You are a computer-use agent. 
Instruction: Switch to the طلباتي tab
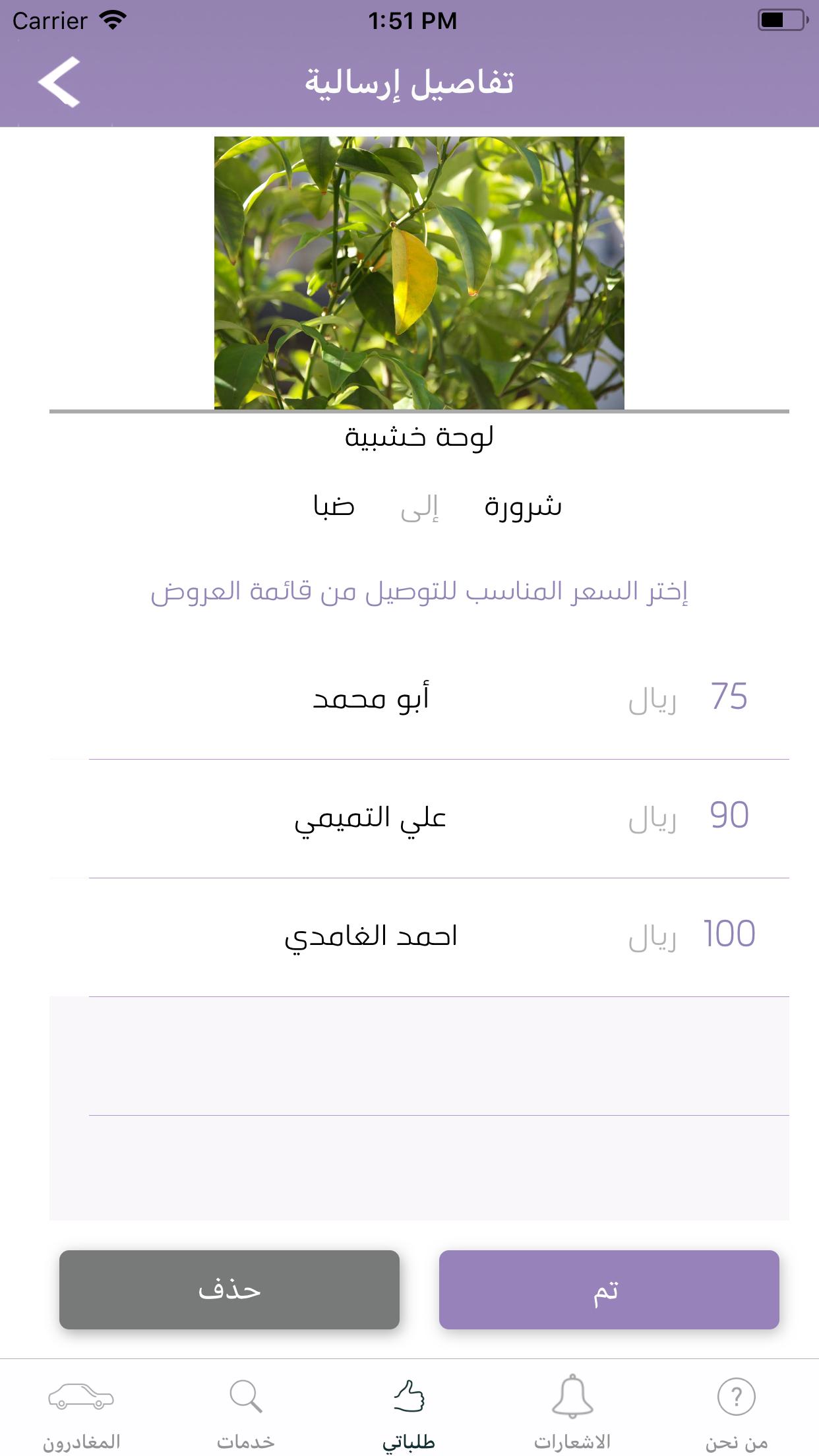[x=409, y=1412]
